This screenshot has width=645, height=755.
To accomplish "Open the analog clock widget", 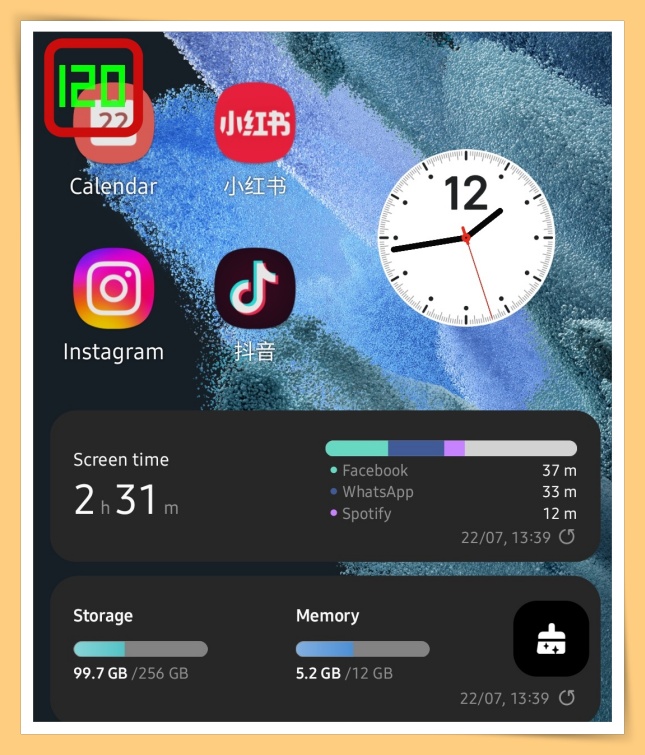I will [x=465, y=236].
